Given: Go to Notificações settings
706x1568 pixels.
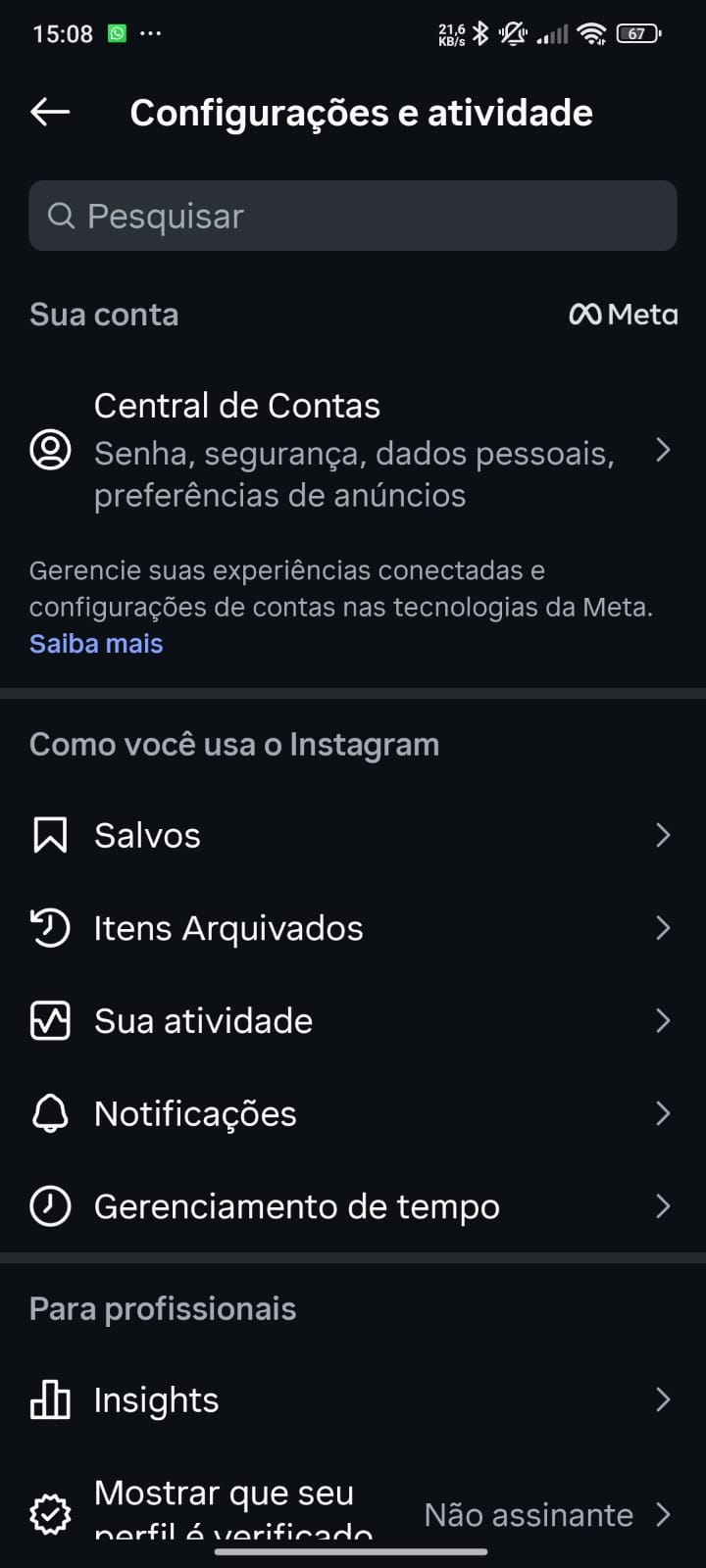Looking at the screenshot, I should pyautogui.click(x=353, y=1114).
